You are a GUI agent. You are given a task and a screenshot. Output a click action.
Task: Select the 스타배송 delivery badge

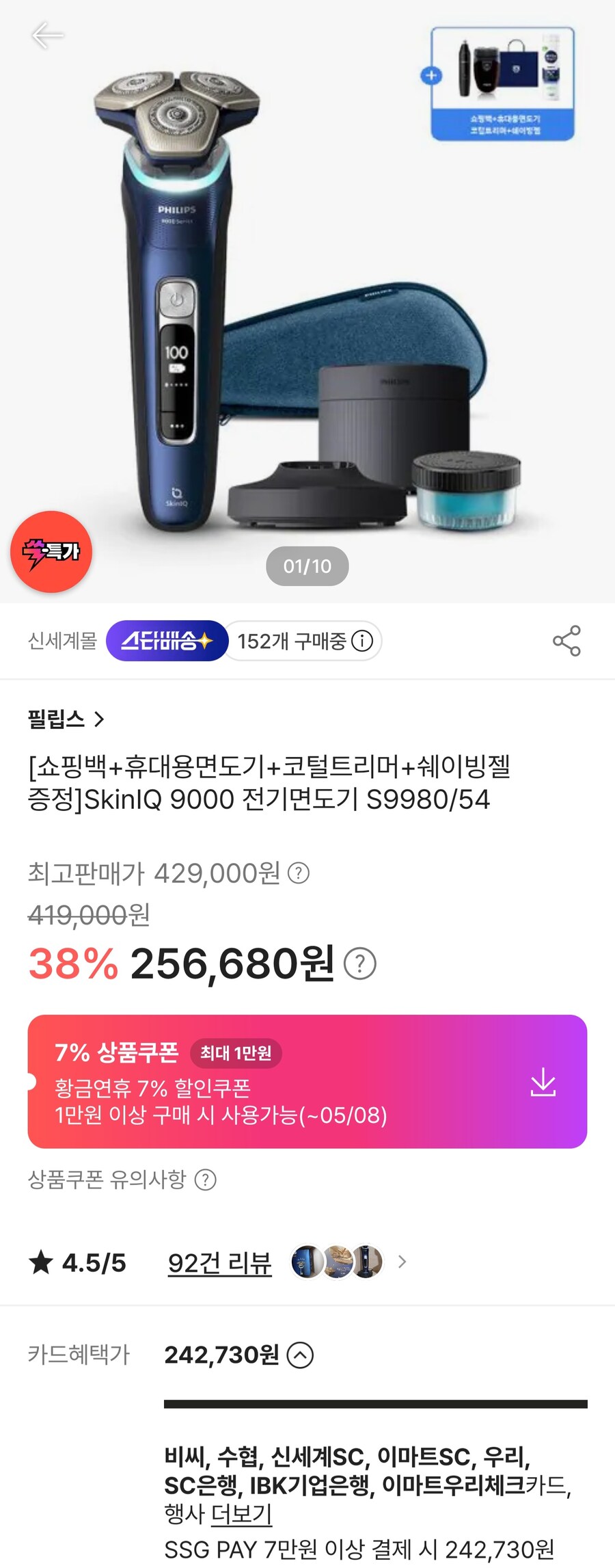166,641
